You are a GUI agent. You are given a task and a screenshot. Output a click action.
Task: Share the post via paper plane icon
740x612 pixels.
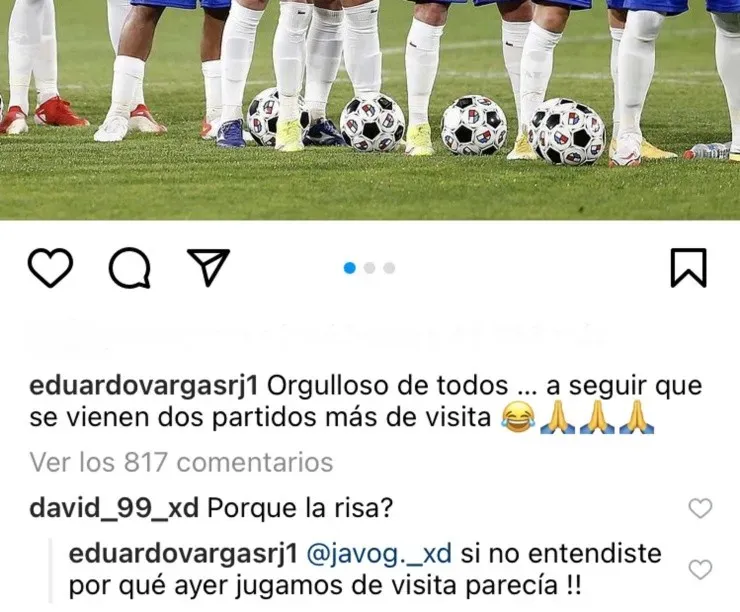pos(208,268)
